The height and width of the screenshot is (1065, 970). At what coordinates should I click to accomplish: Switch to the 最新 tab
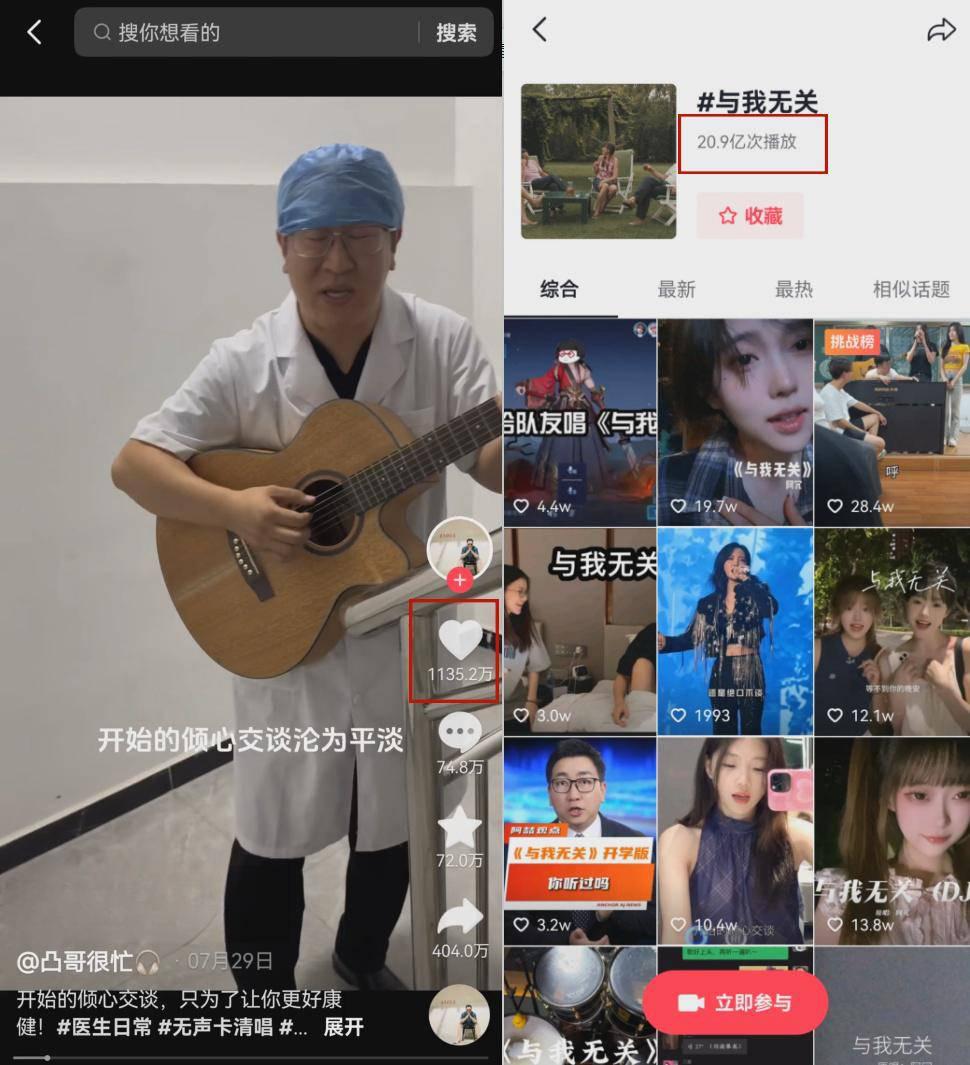(676, 290)
